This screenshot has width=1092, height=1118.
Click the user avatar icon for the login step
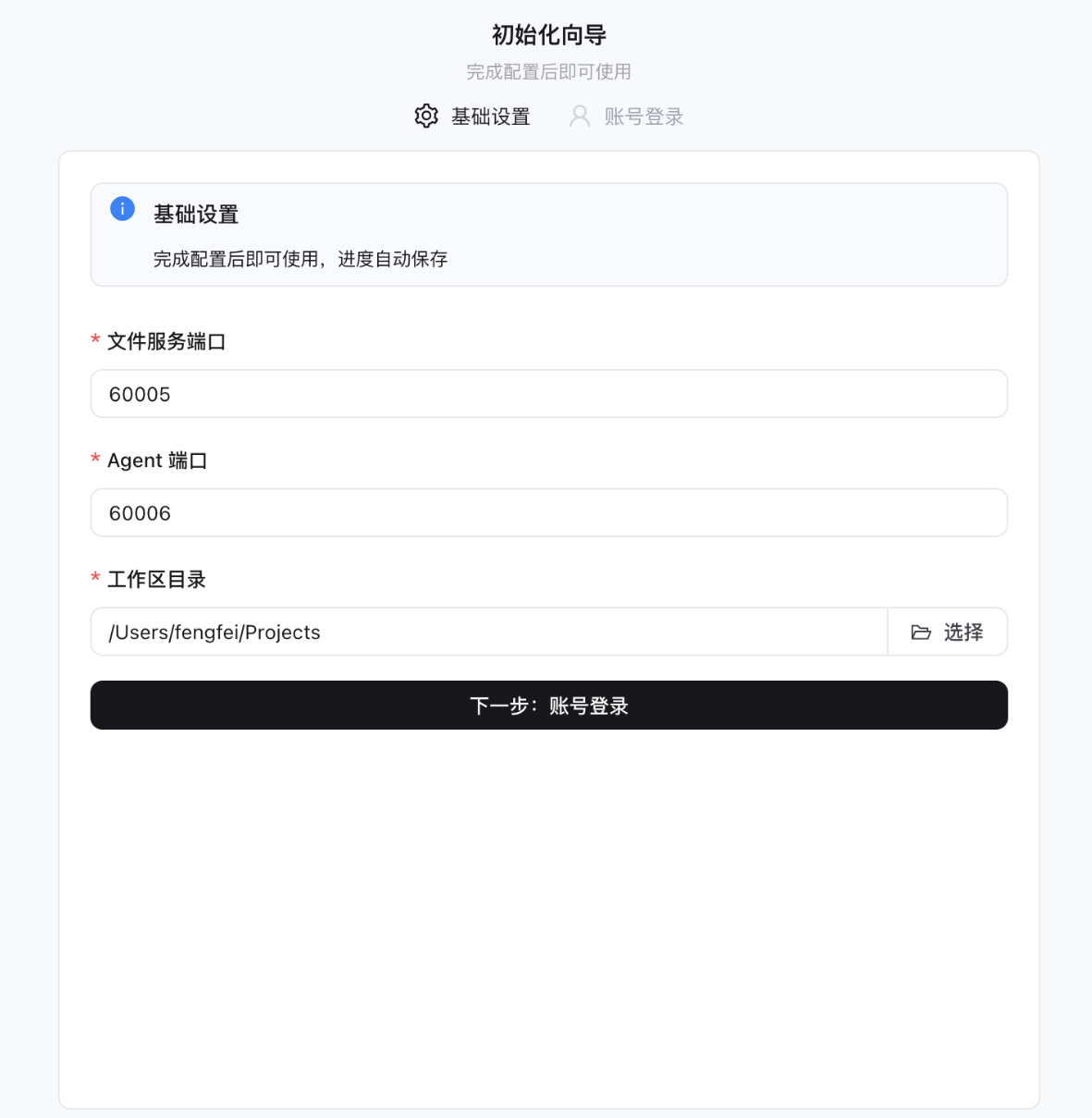(580, 116)
